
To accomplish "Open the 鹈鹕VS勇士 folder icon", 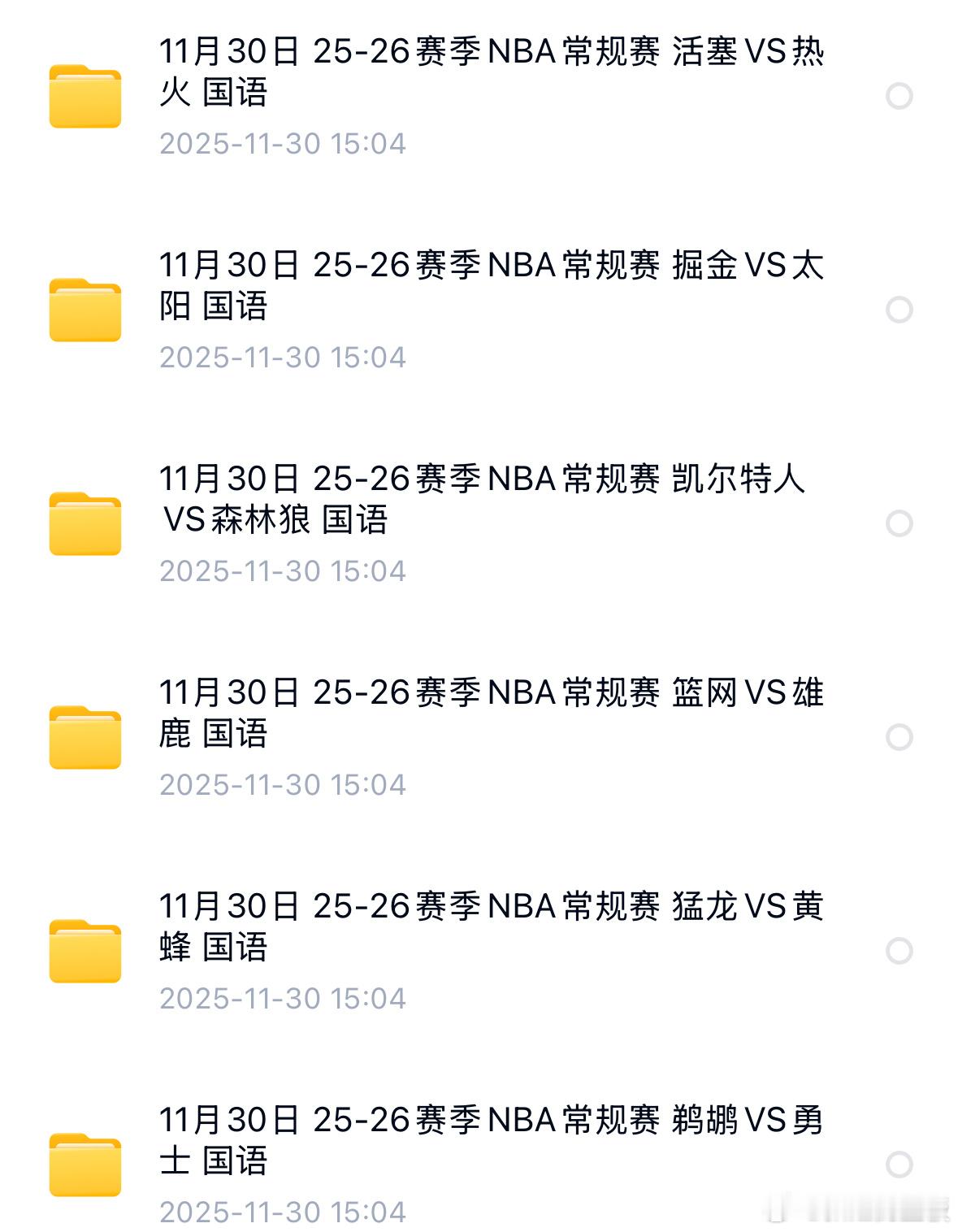I will point(84,1158).
